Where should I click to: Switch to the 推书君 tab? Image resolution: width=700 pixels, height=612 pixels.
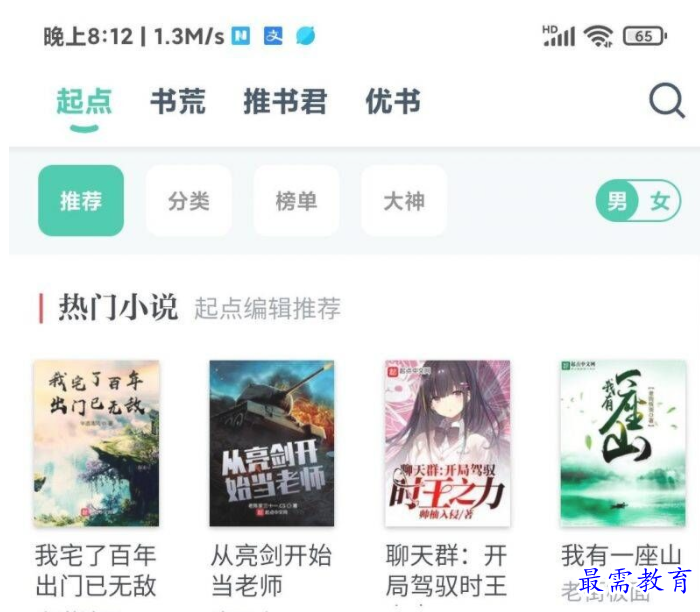click(285, 101)
